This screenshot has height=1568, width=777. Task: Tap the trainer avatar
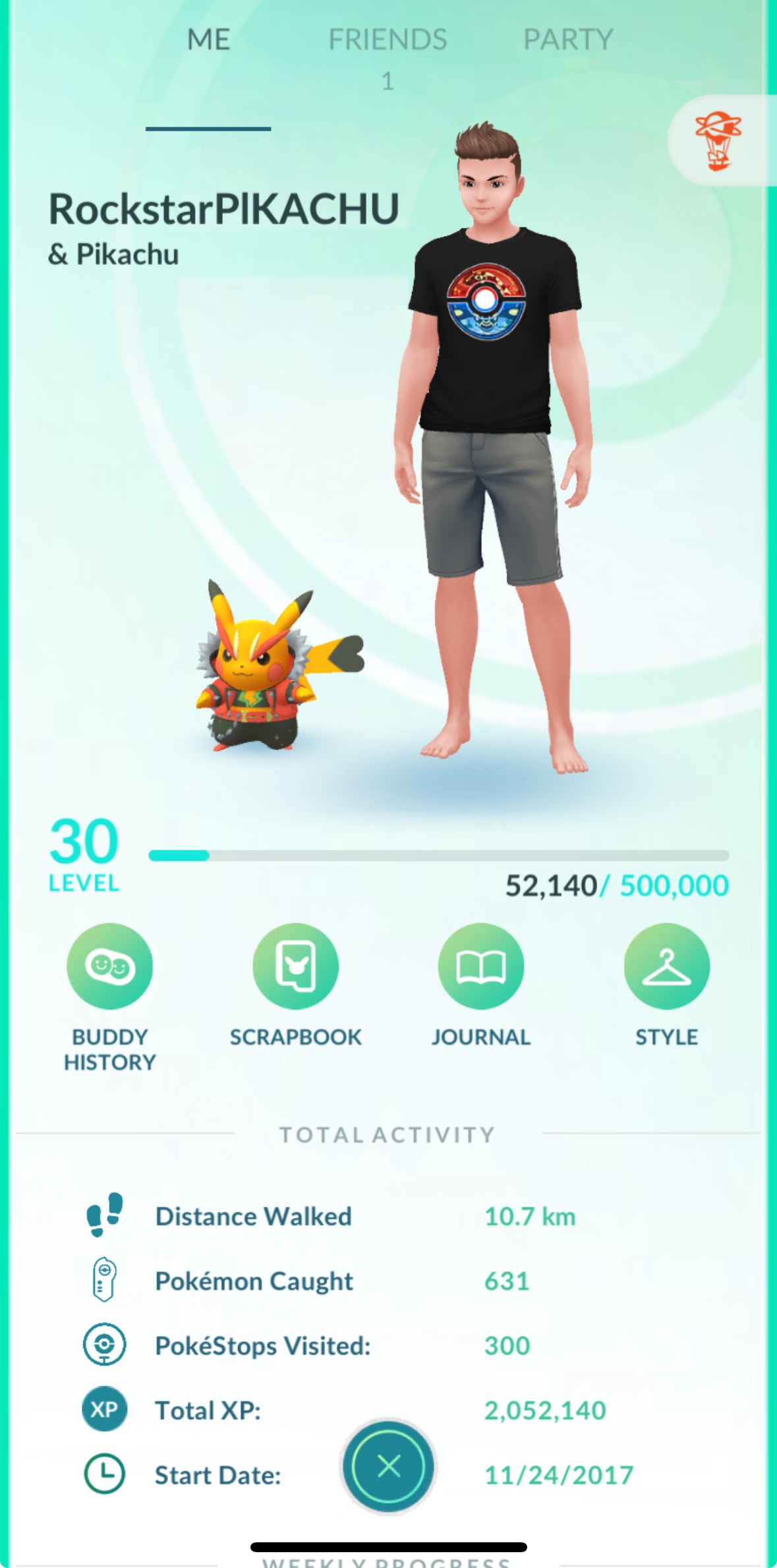(491, 428)
